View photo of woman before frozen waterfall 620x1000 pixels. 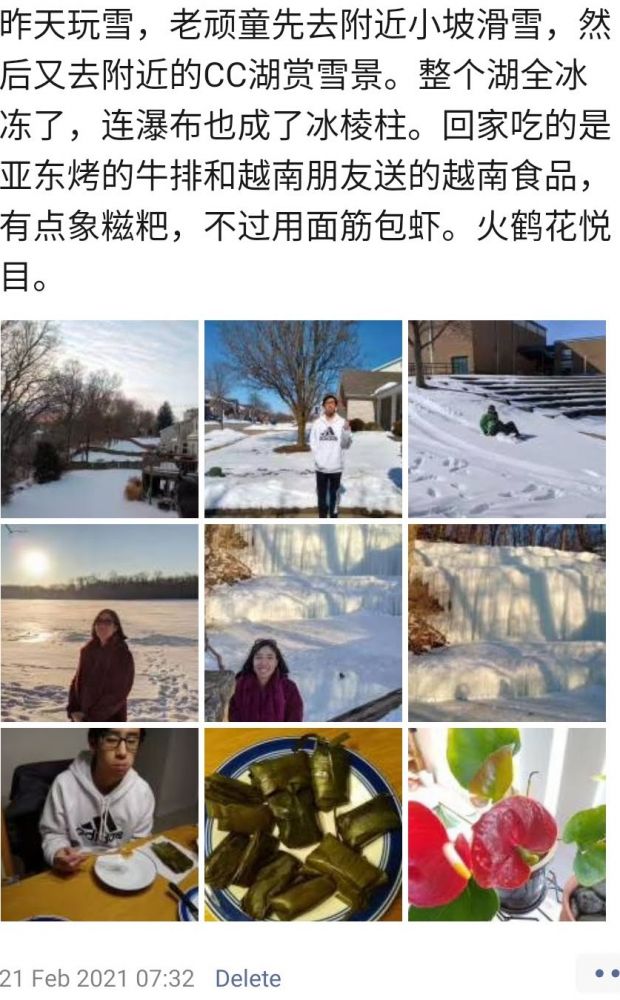303,622
